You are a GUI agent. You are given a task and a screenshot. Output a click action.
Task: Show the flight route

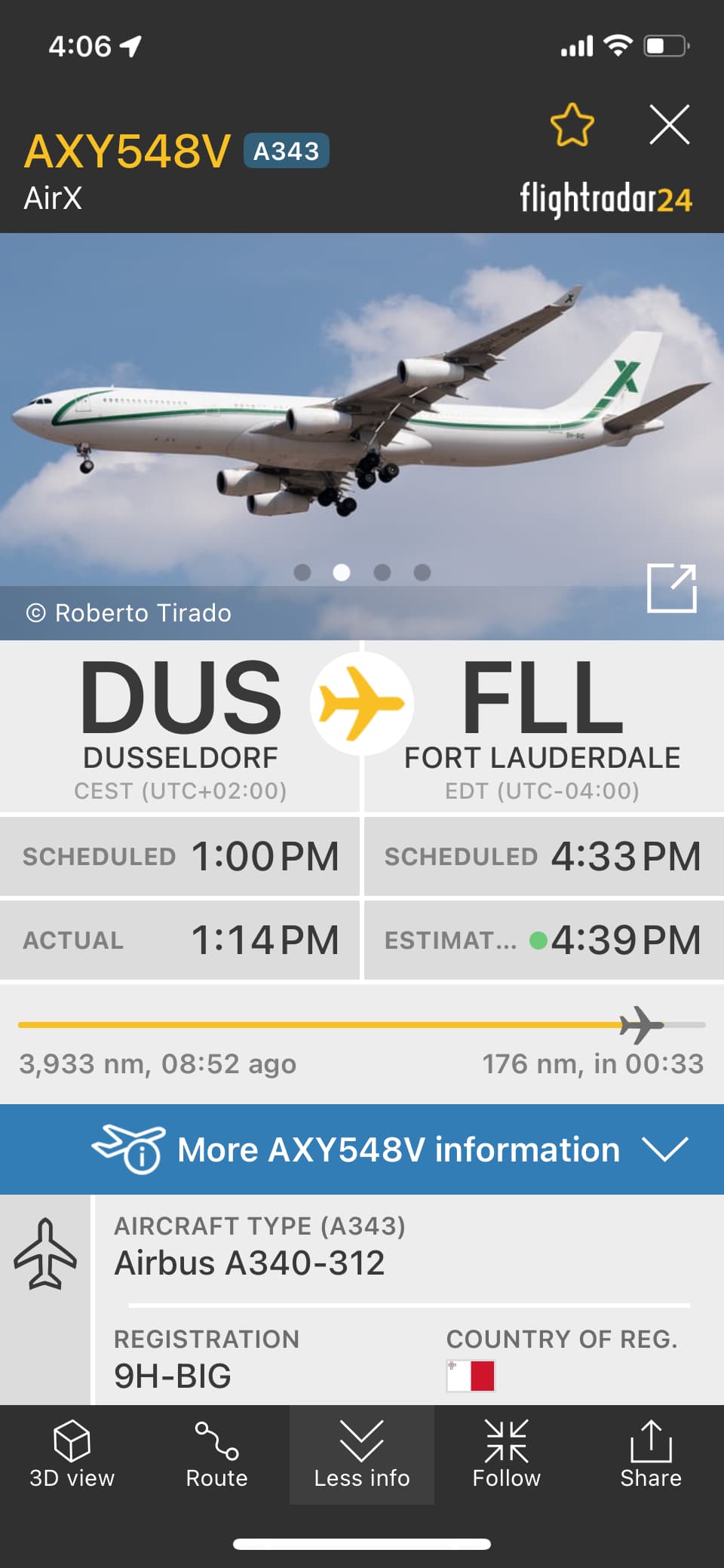[x=217, y=1454]
